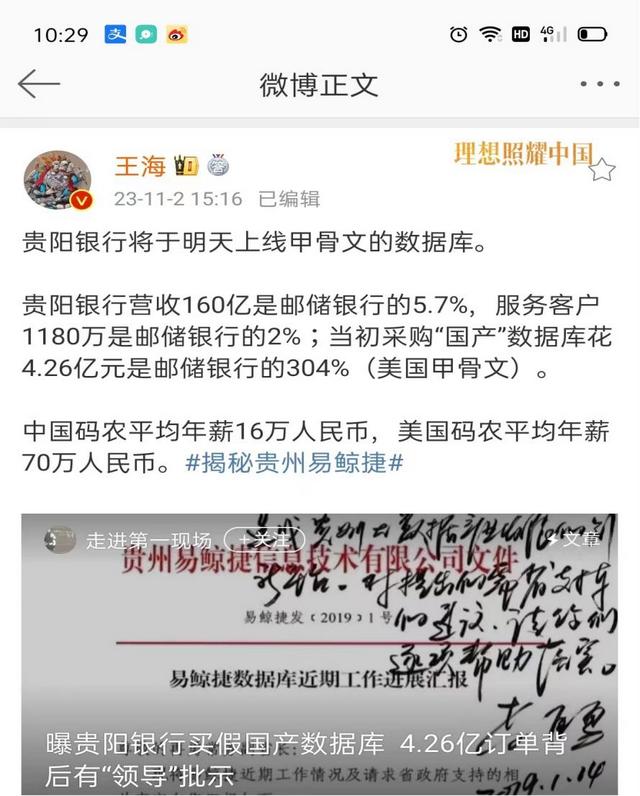
Task: Go back from the Weibo post
Action: click(38, 84)
